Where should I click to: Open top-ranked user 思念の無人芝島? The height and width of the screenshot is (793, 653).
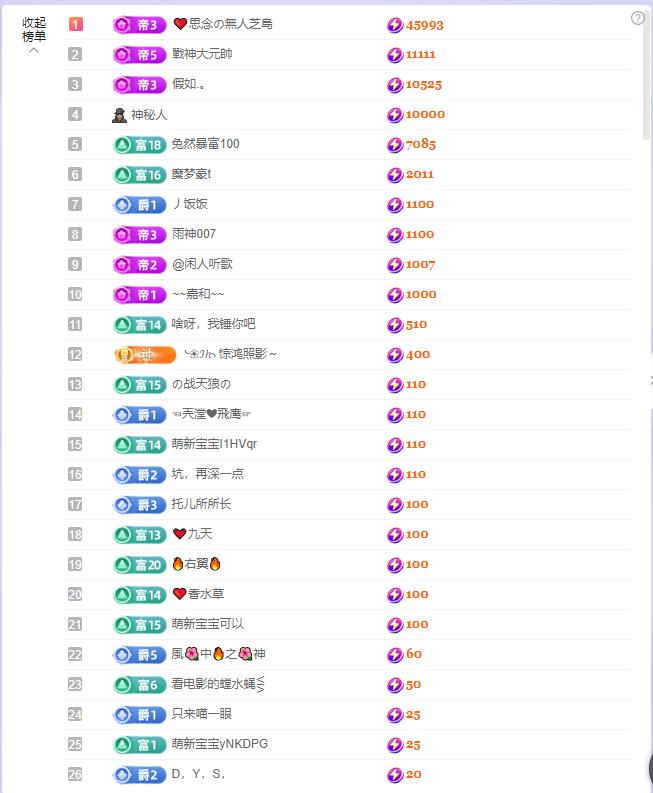coord(229,24)
